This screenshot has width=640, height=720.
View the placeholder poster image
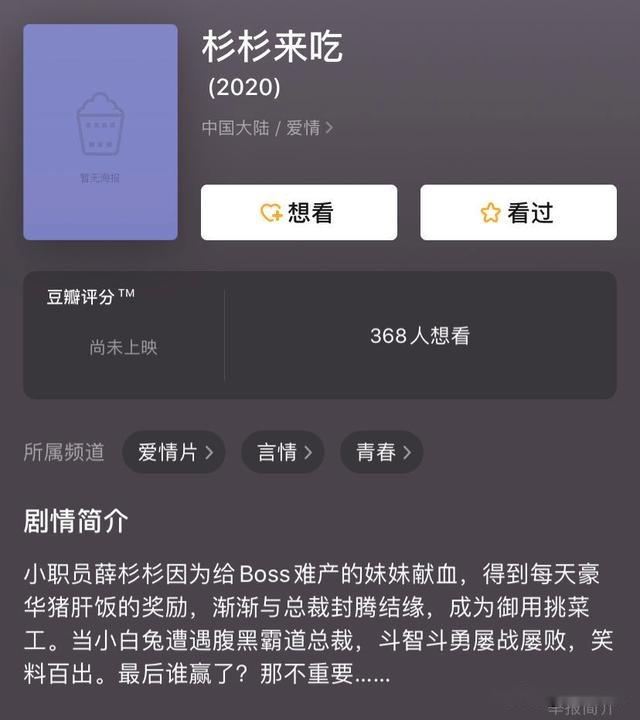click(x=100, y=132)
